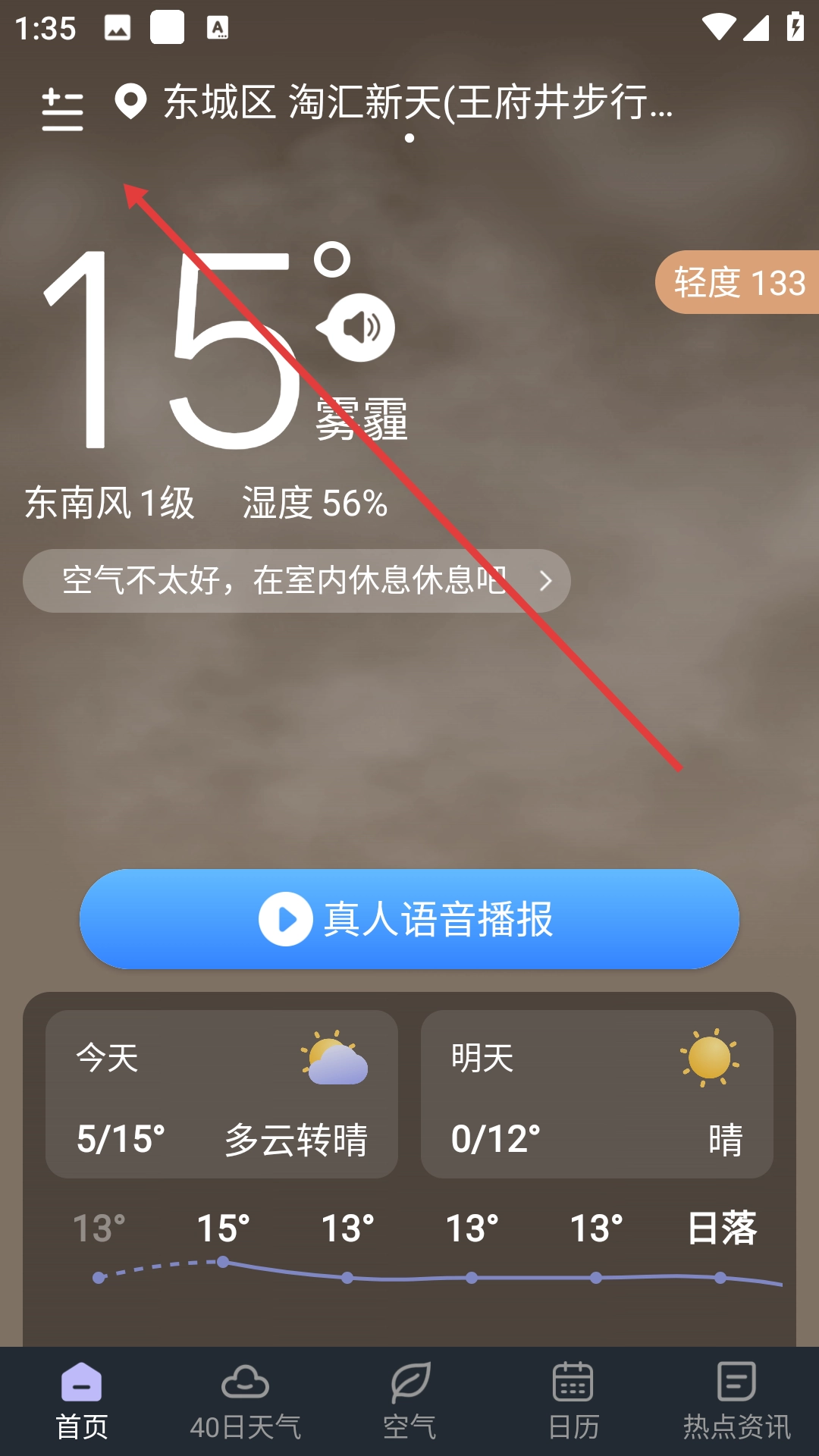Screen dimensions: 819x1456
Task: Open the 轻度 133 air quality badge
Action: click(x=738, y=283)
